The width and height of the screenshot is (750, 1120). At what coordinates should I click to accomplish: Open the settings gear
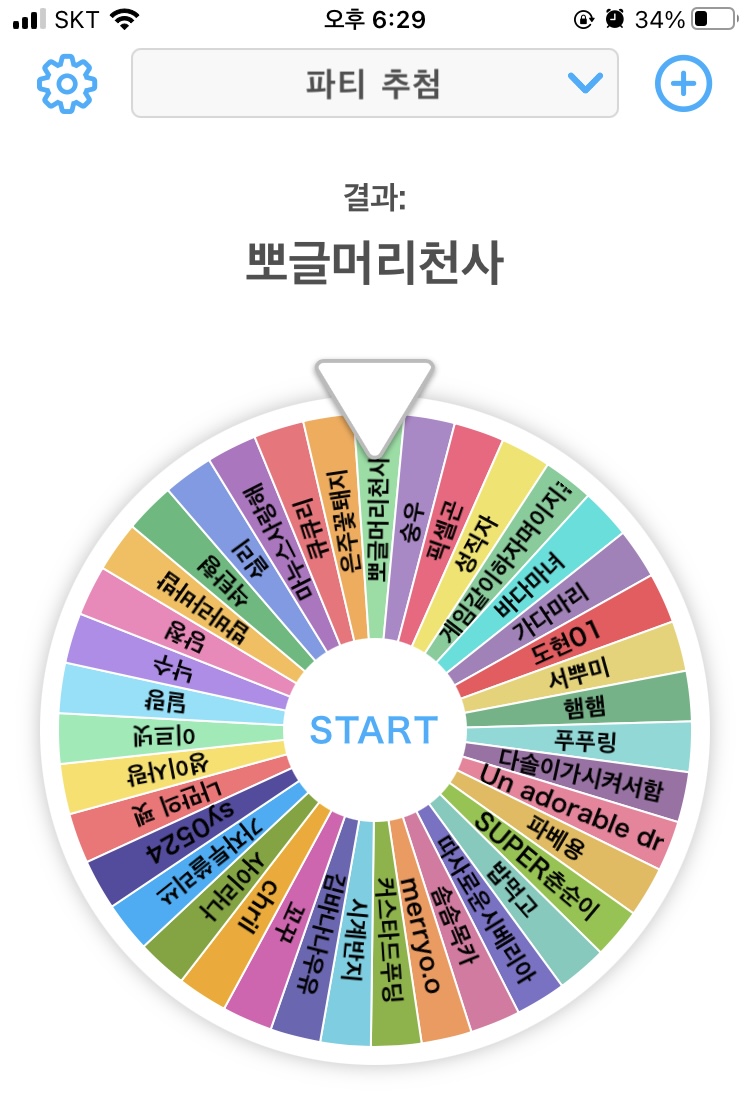pos(67,84)
